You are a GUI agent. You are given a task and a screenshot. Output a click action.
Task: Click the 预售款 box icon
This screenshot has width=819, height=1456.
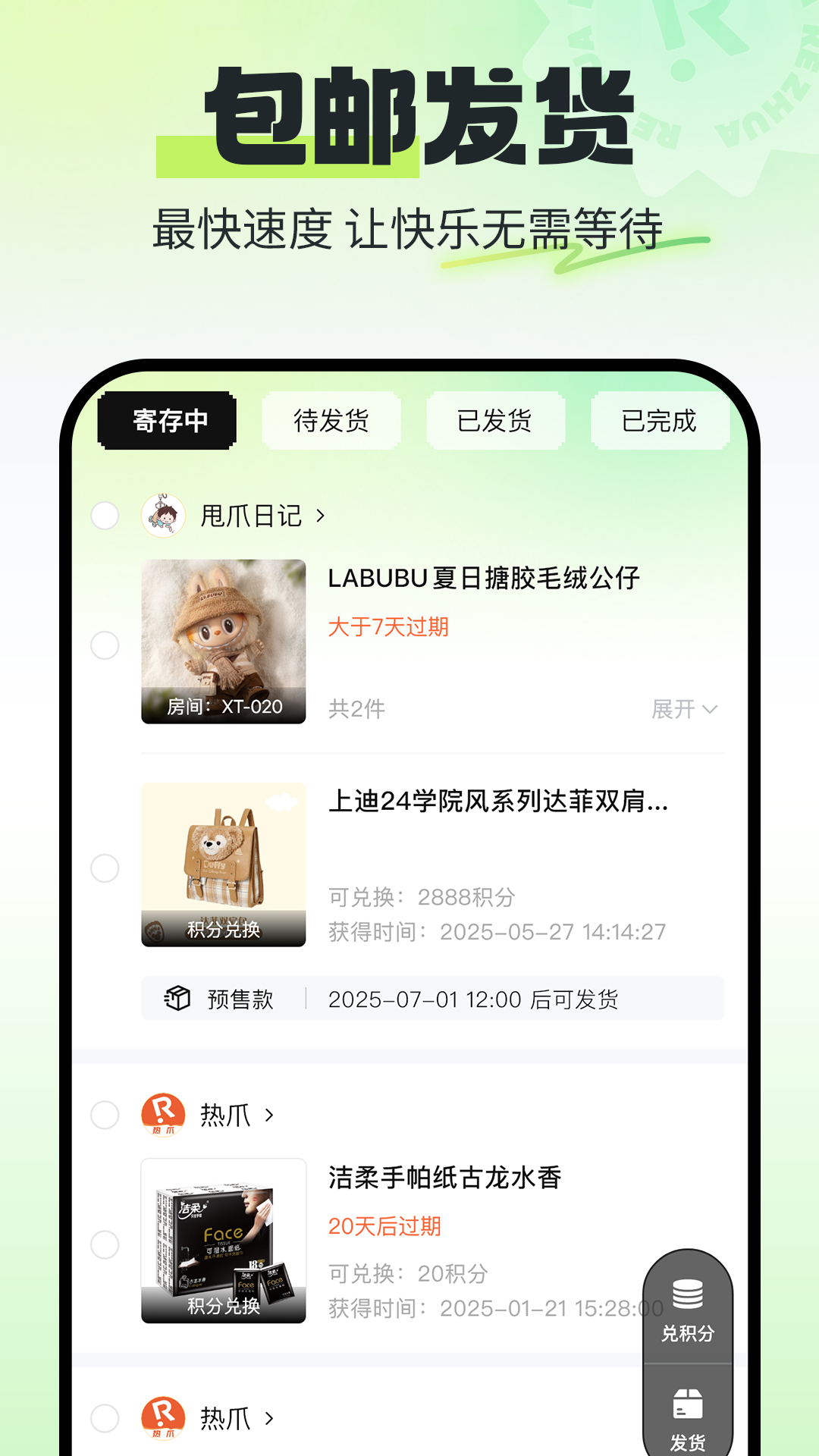[176, 999]
